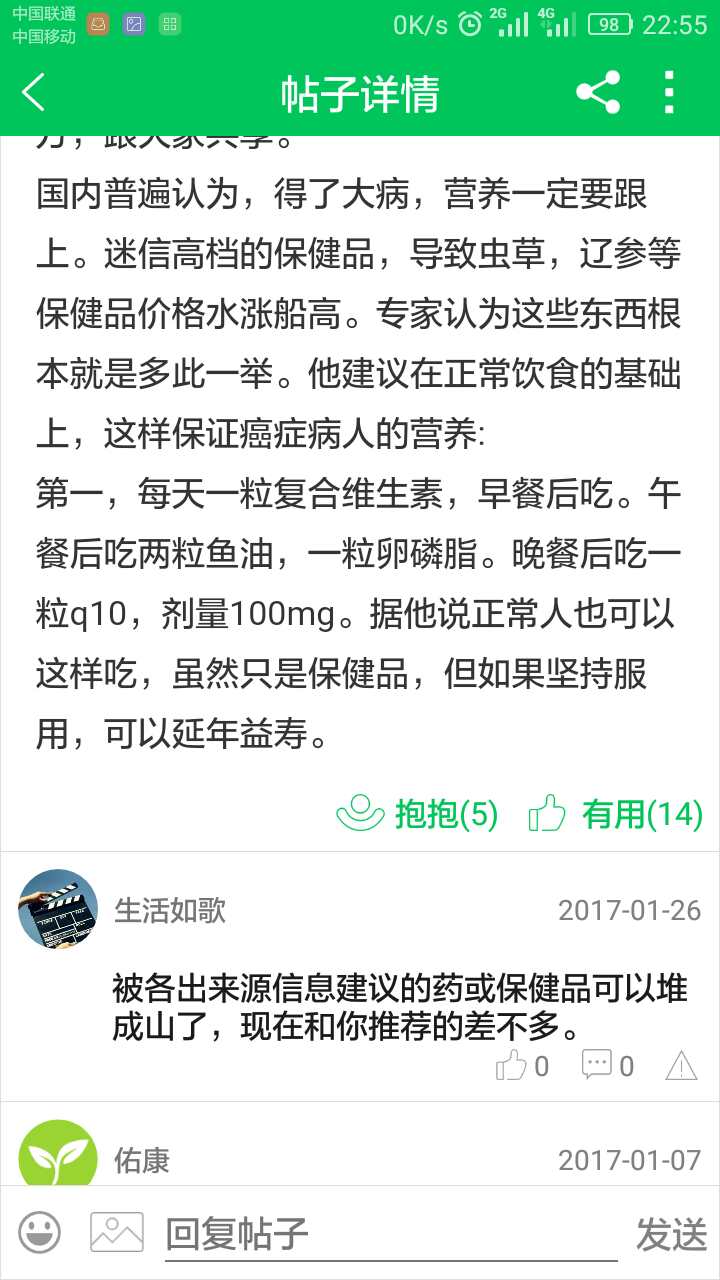Share this post
This screenshot has height=1280, width=720.
(x=597, y=93)
